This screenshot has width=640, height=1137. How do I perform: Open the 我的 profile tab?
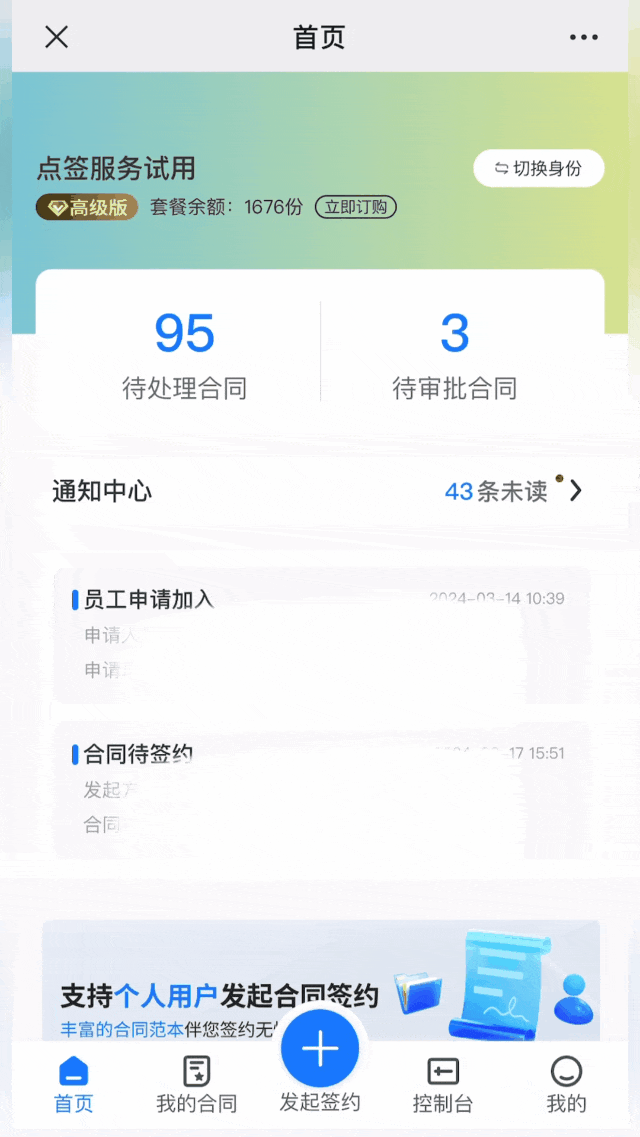(566, 1085)
